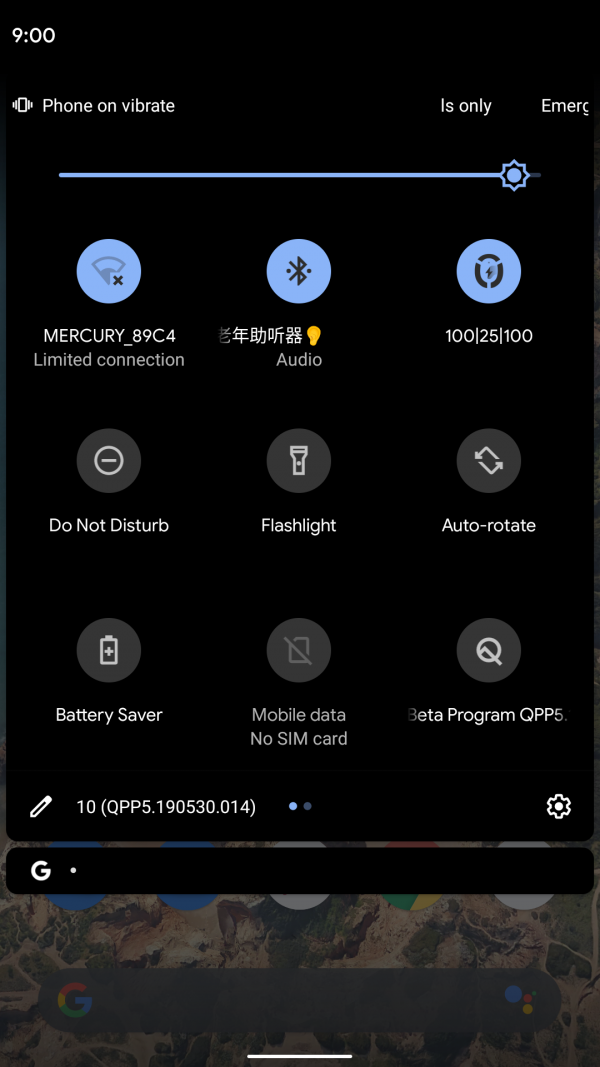Turn on the Flashlight

(299, 460)
